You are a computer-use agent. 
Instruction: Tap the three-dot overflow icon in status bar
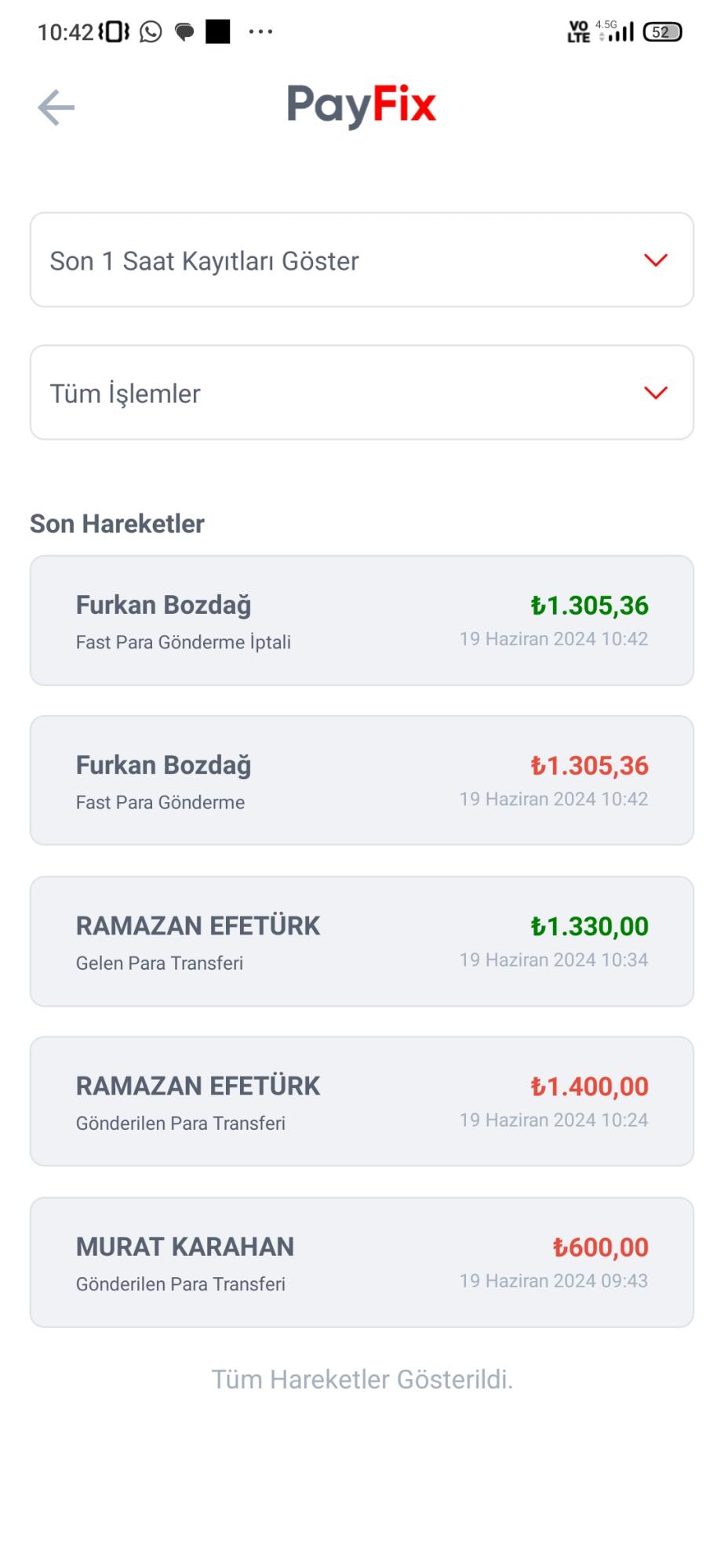point(259,31)
